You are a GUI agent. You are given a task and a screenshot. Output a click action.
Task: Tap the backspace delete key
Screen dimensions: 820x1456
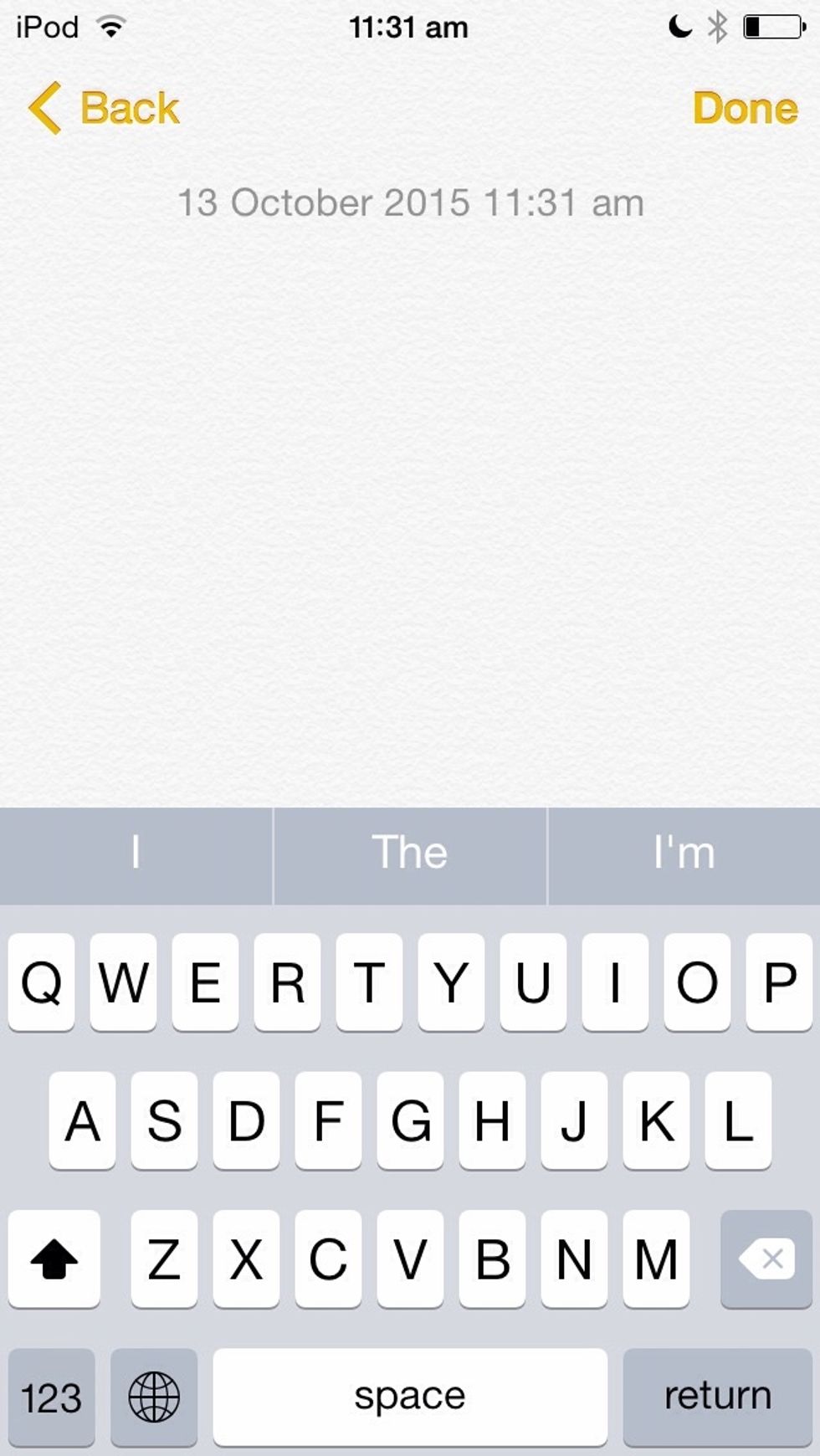click(x=765, y=1260)
